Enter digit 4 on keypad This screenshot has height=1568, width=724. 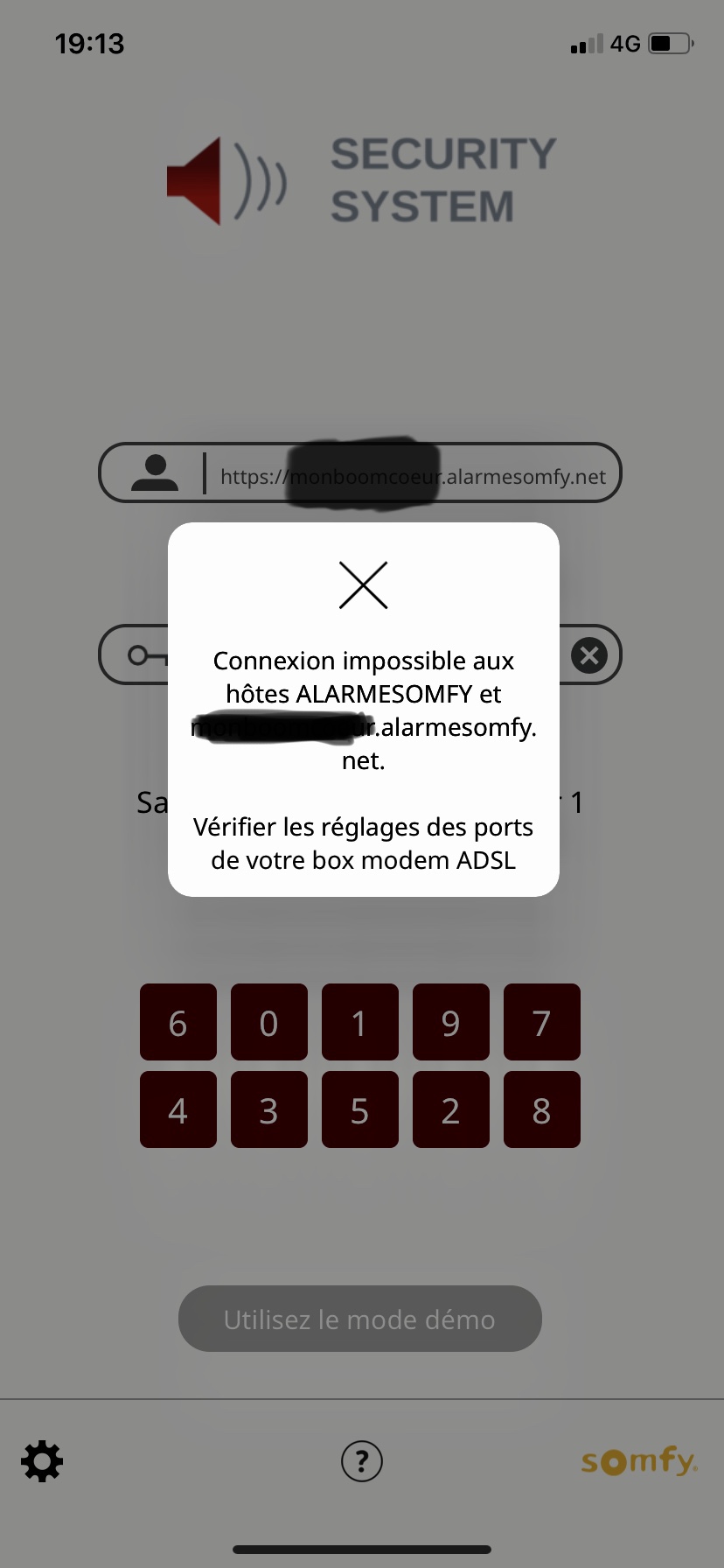pos(178,1109)
